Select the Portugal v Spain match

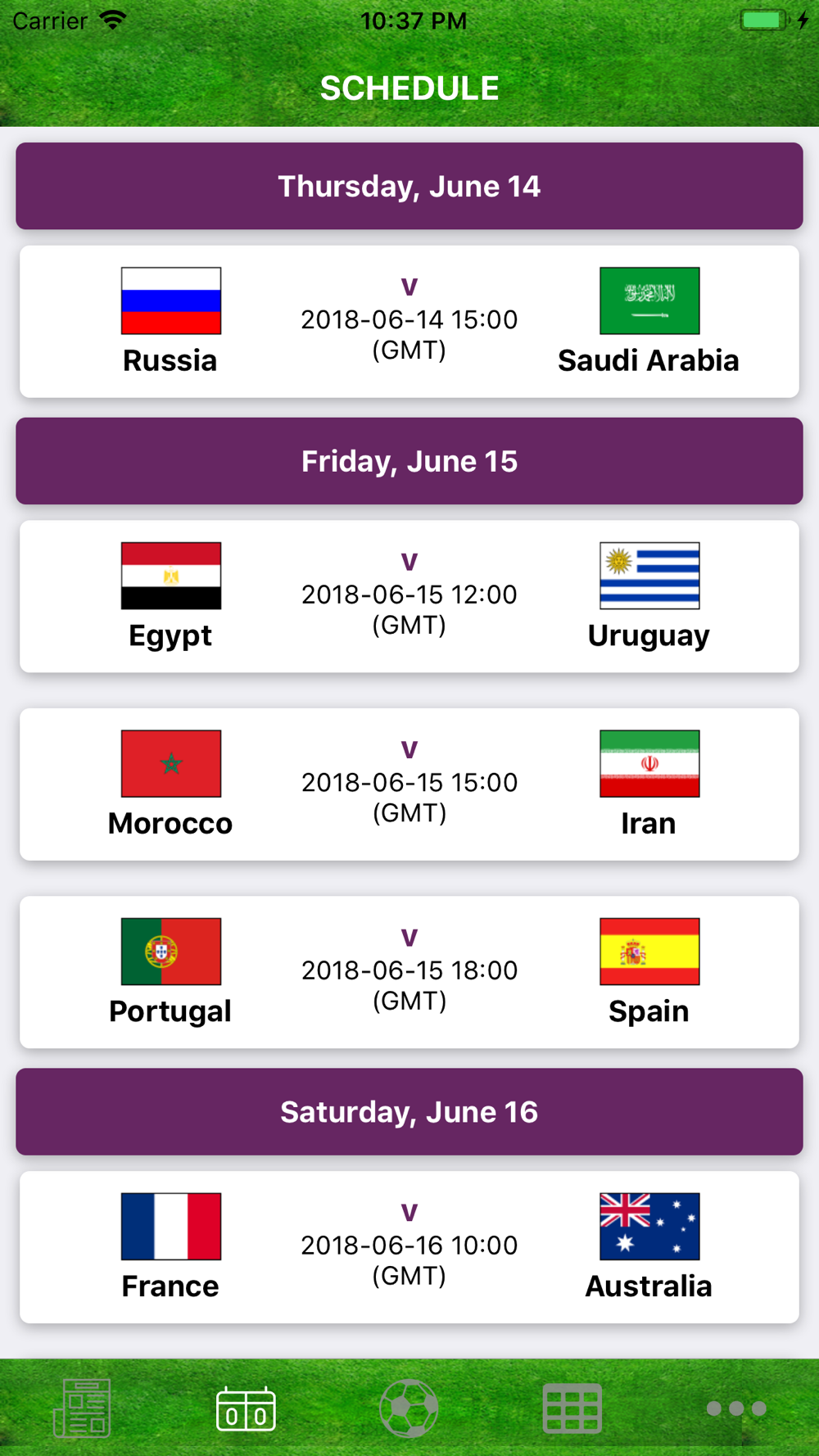409,972
